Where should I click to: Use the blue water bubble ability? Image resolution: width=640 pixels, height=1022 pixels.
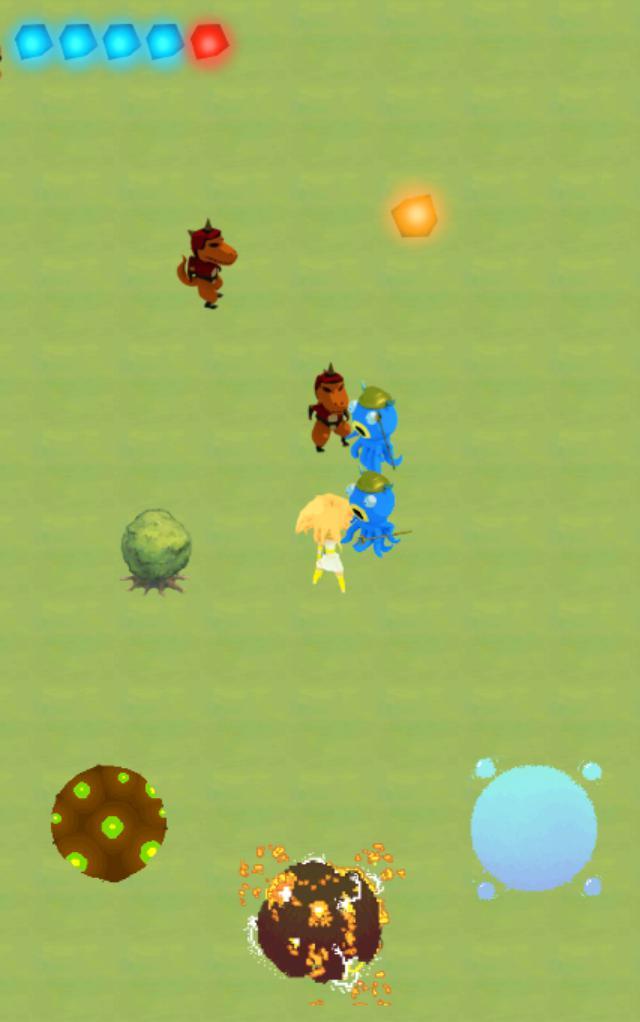pos(534,827)
